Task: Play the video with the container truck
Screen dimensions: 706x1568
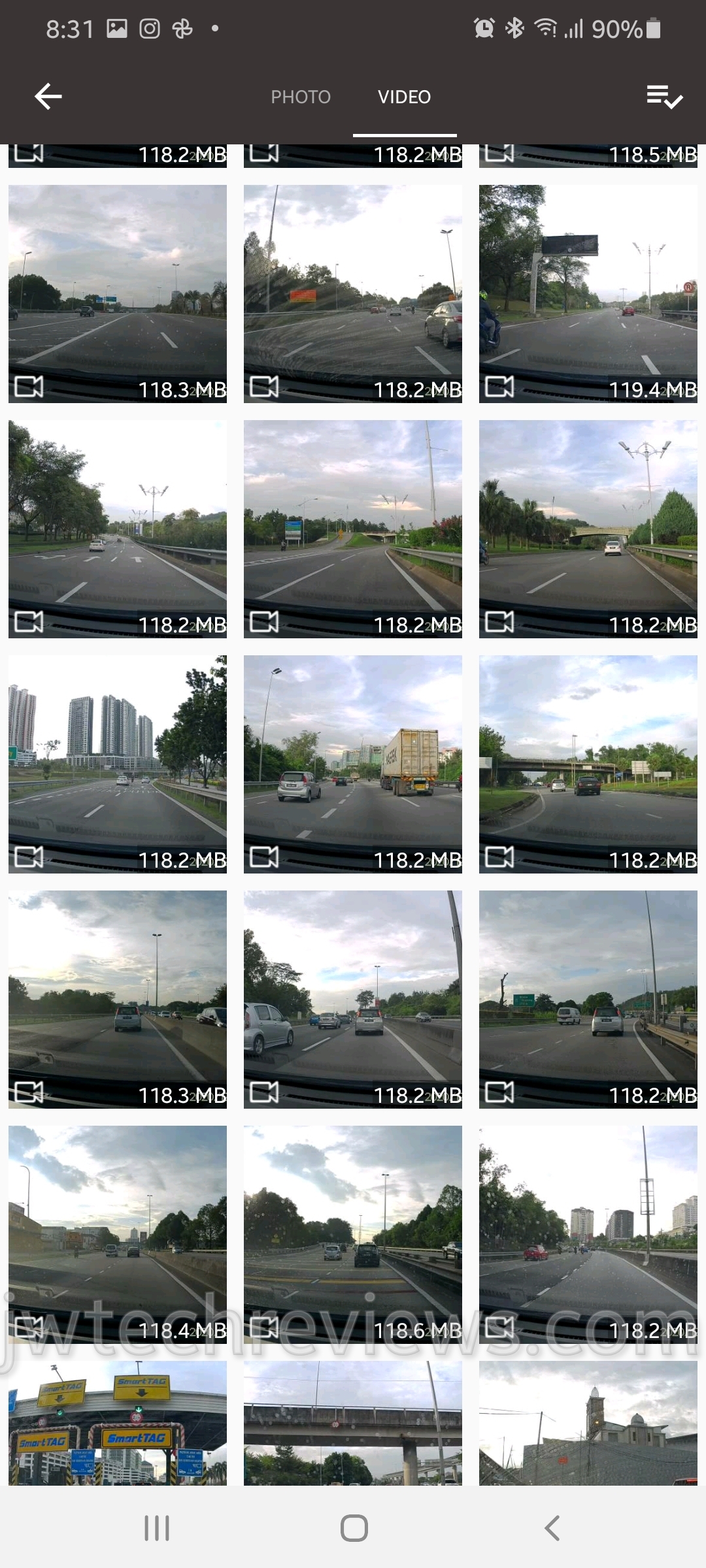Action: coord(352,764)
